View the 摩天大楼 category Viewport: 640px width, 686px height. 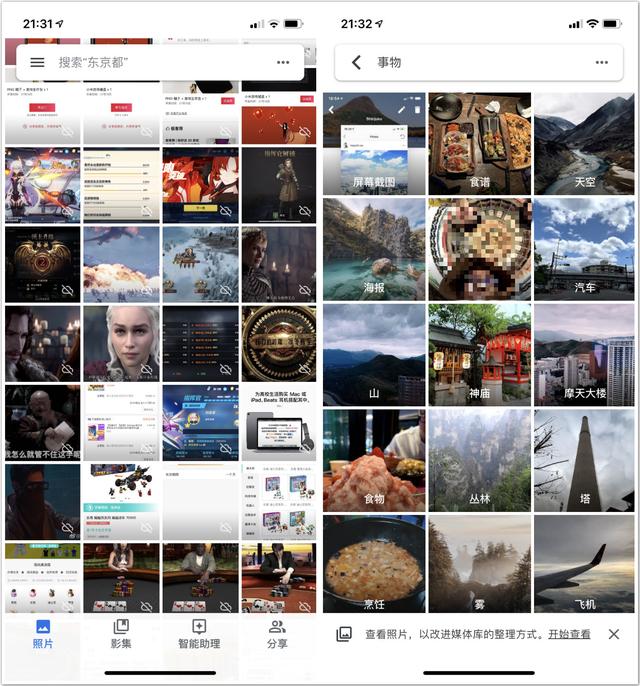tap(584, 354)
